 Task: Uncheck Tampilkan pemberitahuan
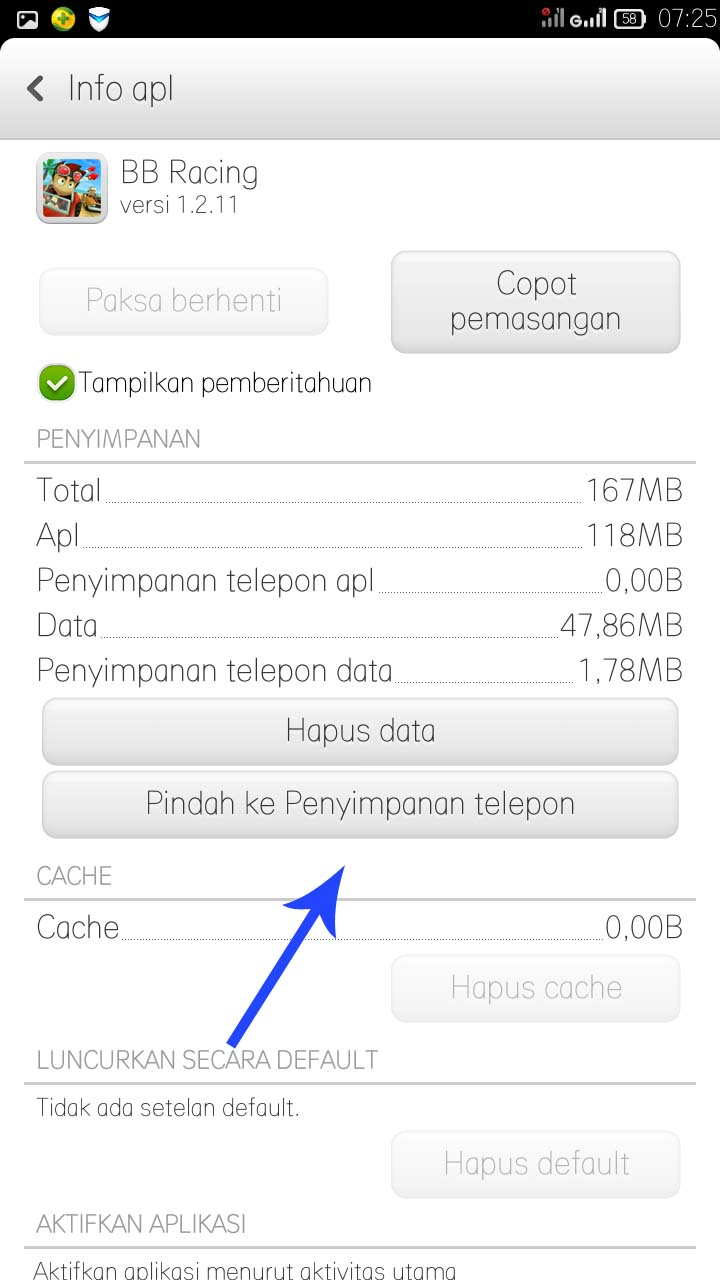coord(57,383)
